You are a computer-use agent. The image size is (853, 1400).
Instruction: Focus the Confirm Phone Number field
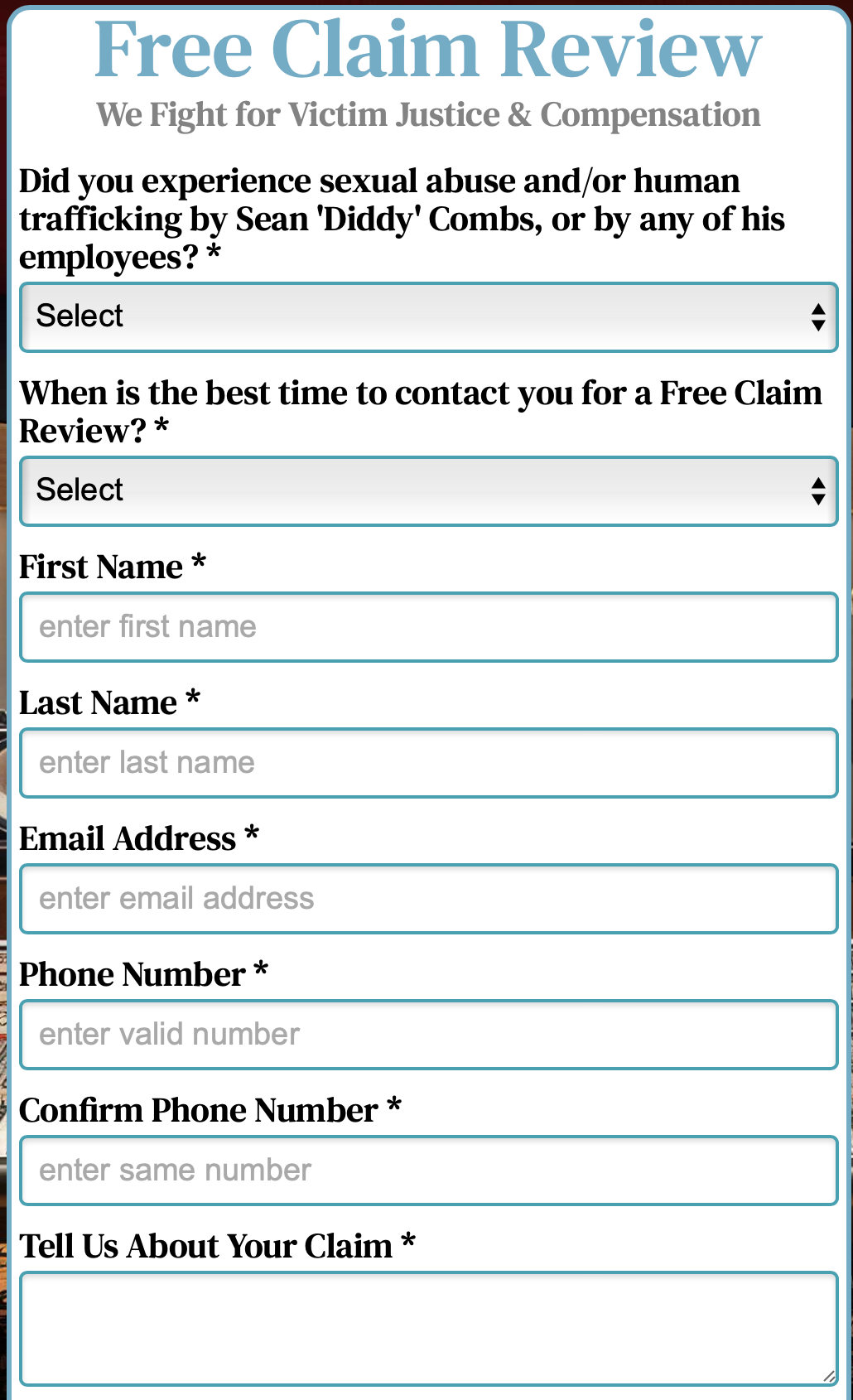(x=429, y=1171)
